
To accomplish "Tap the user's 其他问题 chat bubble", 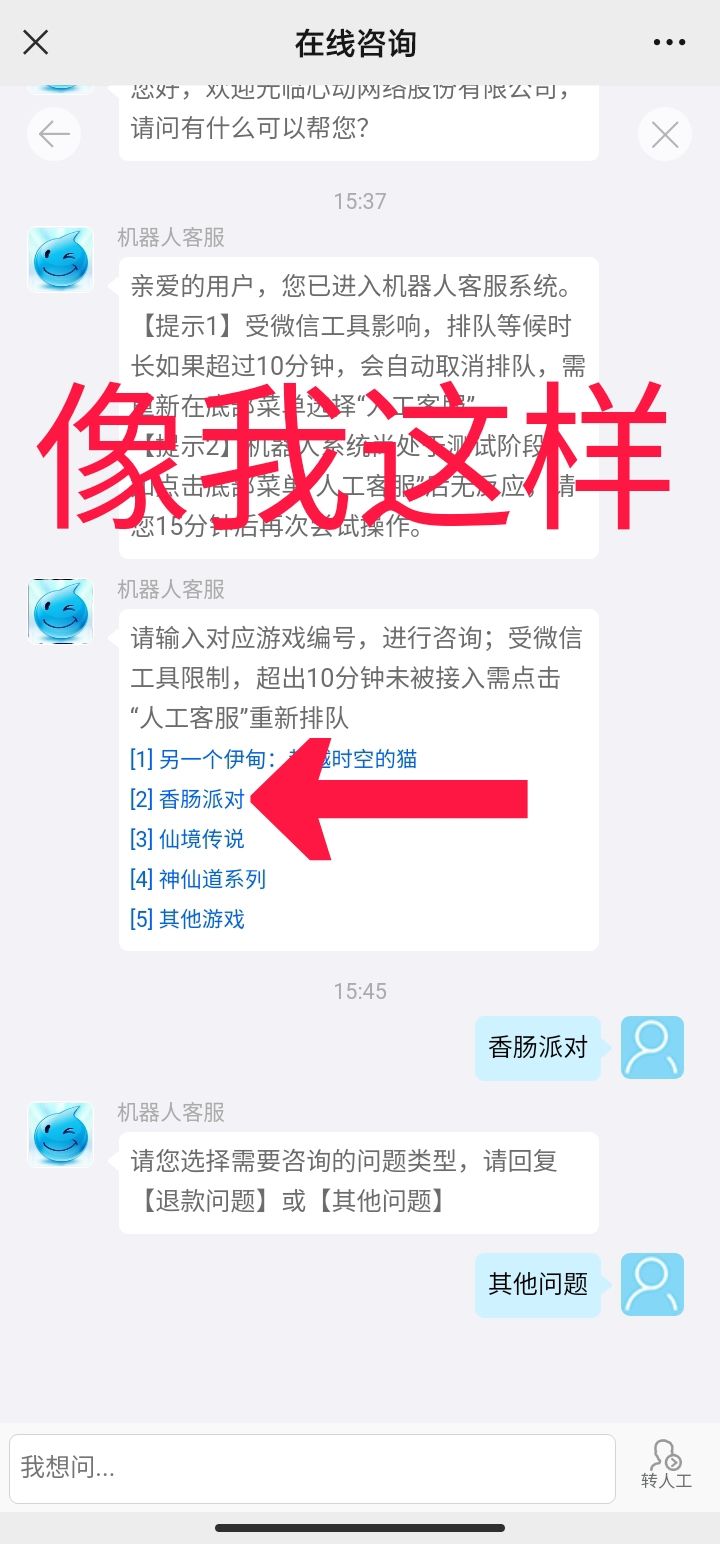I will point(538,1285).
